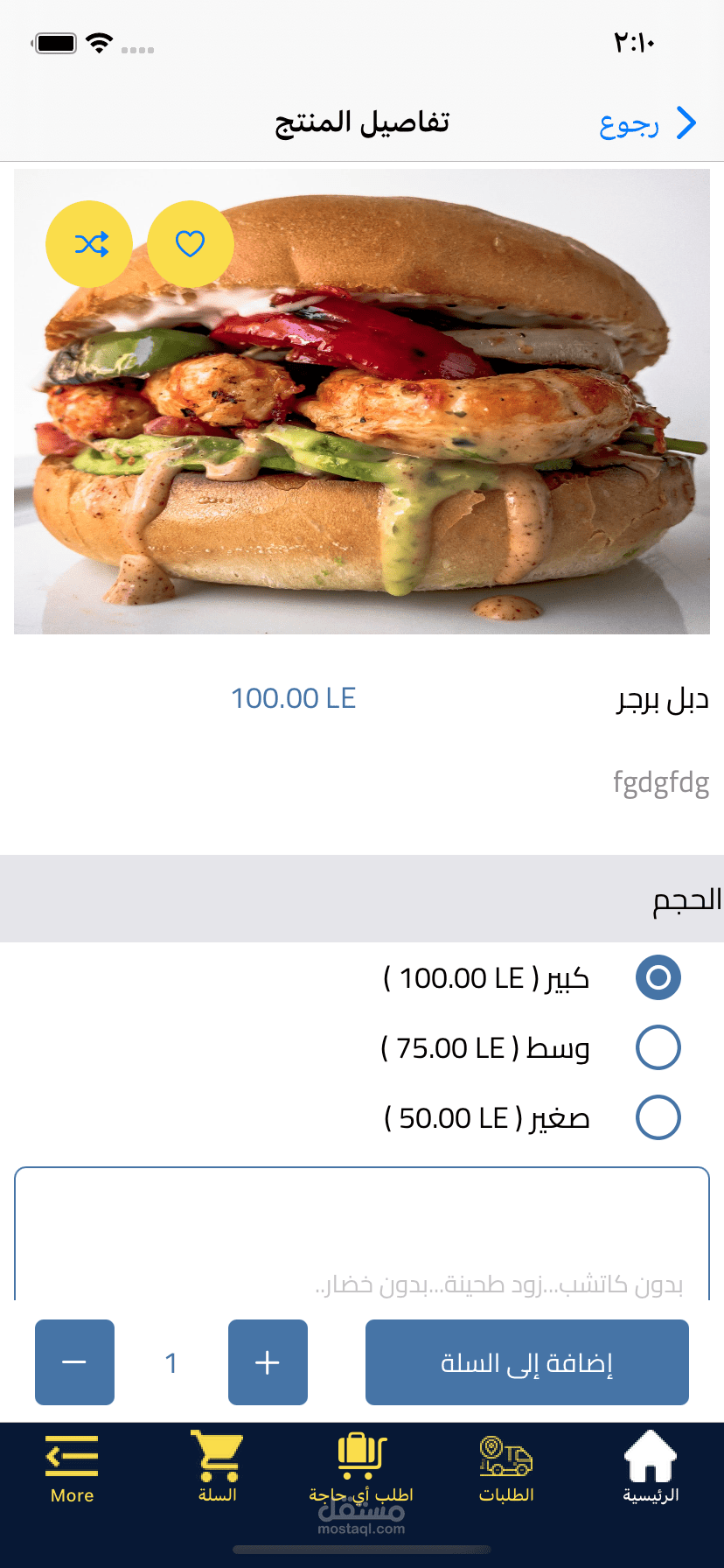Tap the shuffle compare icon

(x=90, y=243)
